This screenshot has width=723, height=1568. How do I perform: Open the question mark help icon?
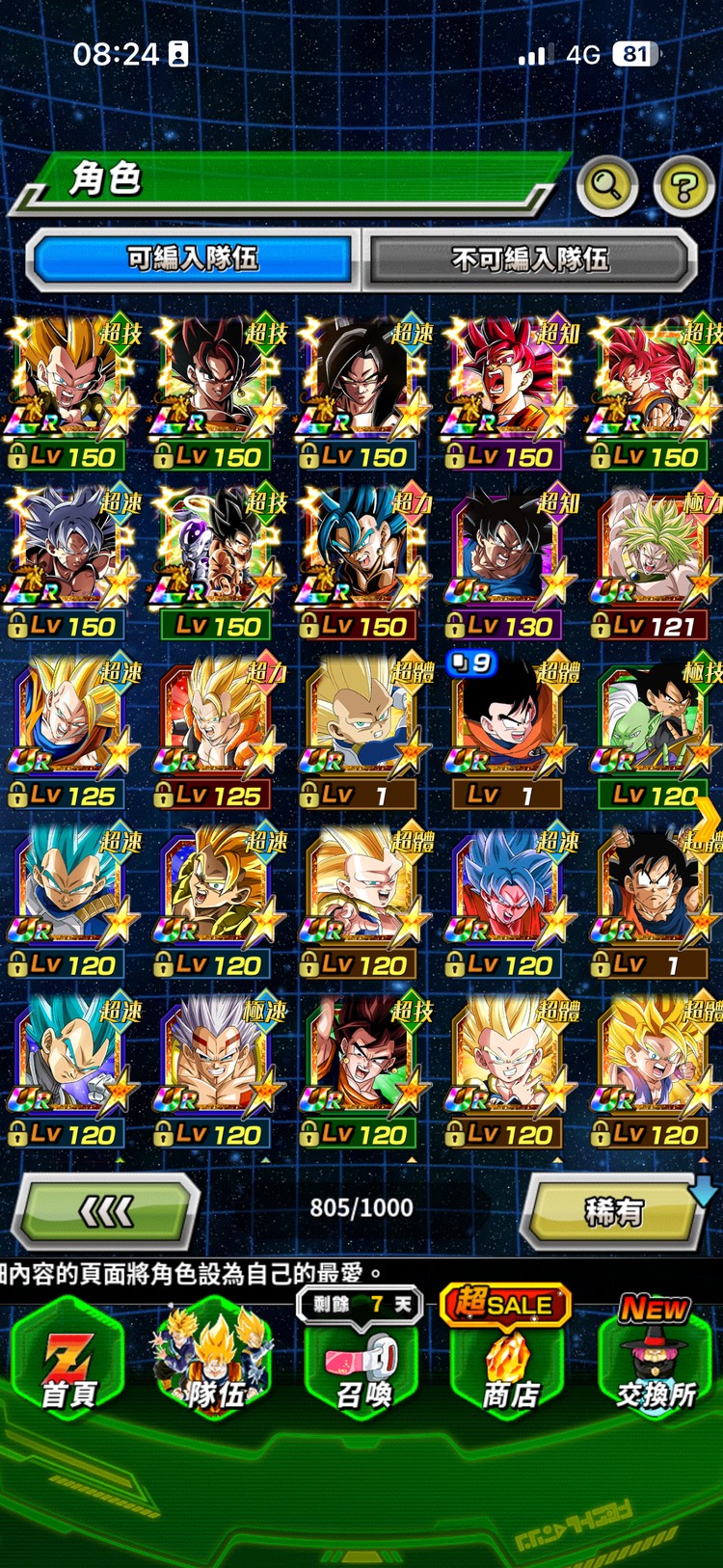click(683, 185)
